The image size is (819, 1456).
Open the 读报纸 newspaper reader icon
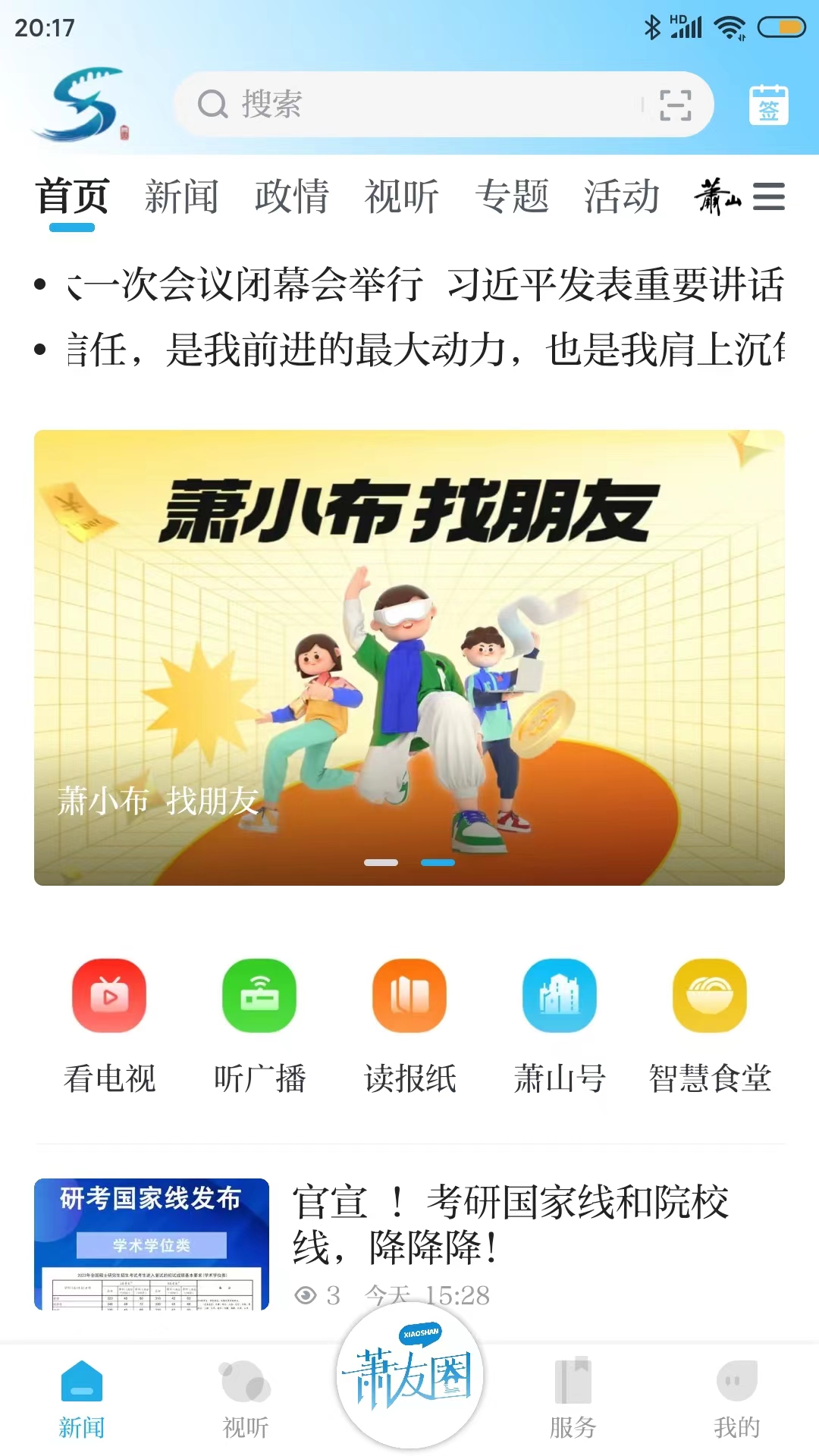(x=409, y=997)
